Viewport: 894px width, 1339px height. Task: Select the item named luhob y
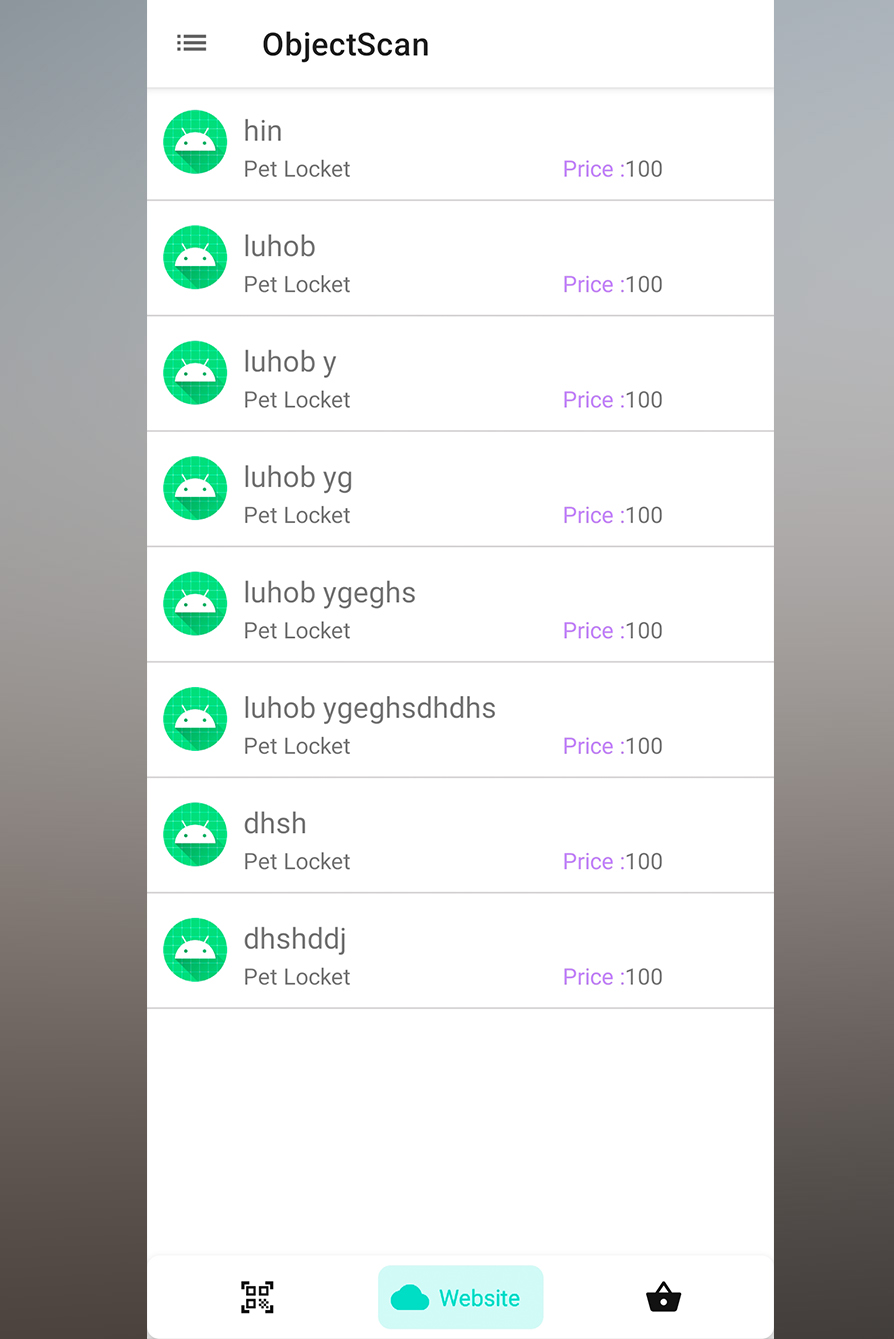coord(460,374)
